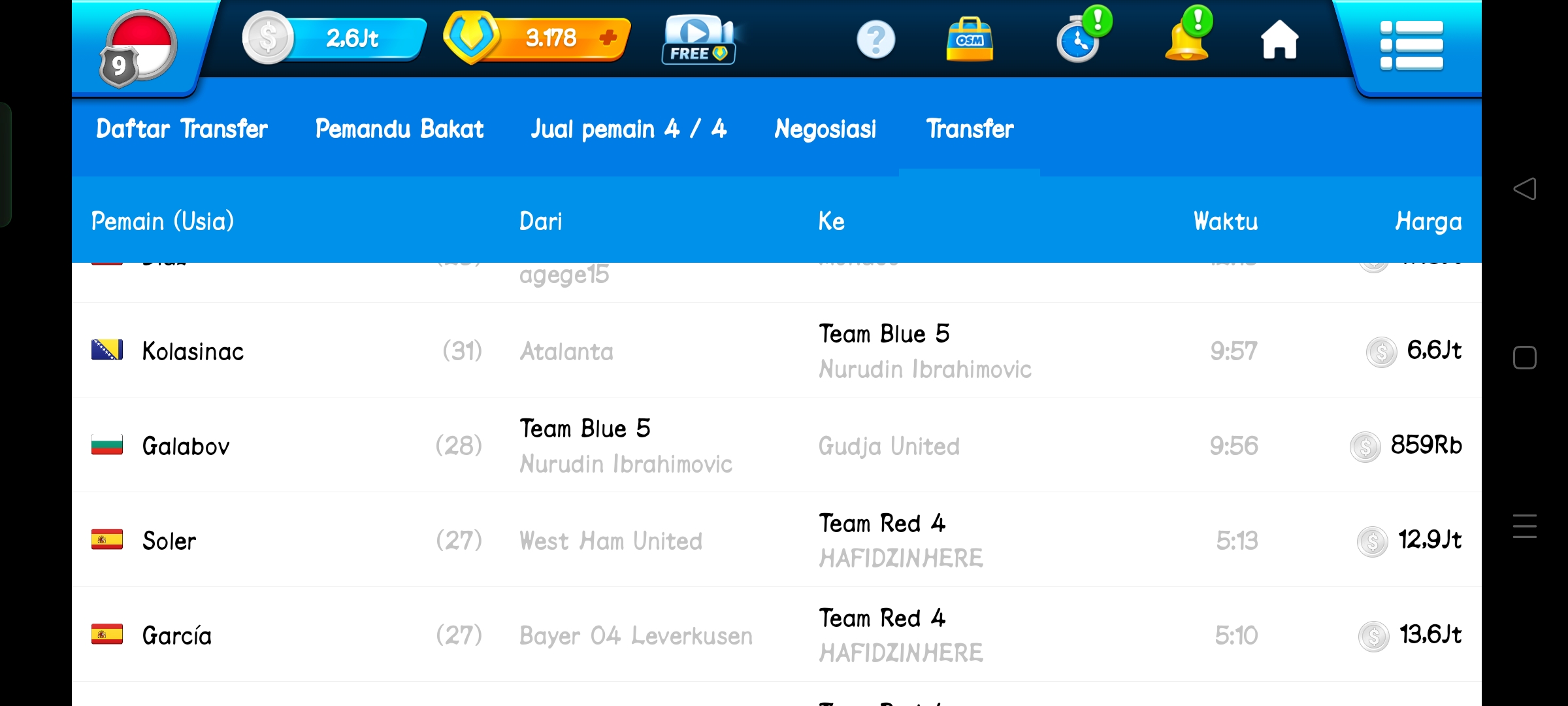The height and width of the screenshot is (706, 1568).
Task: Open the Jual pemain tab
Action: point(628,129)
